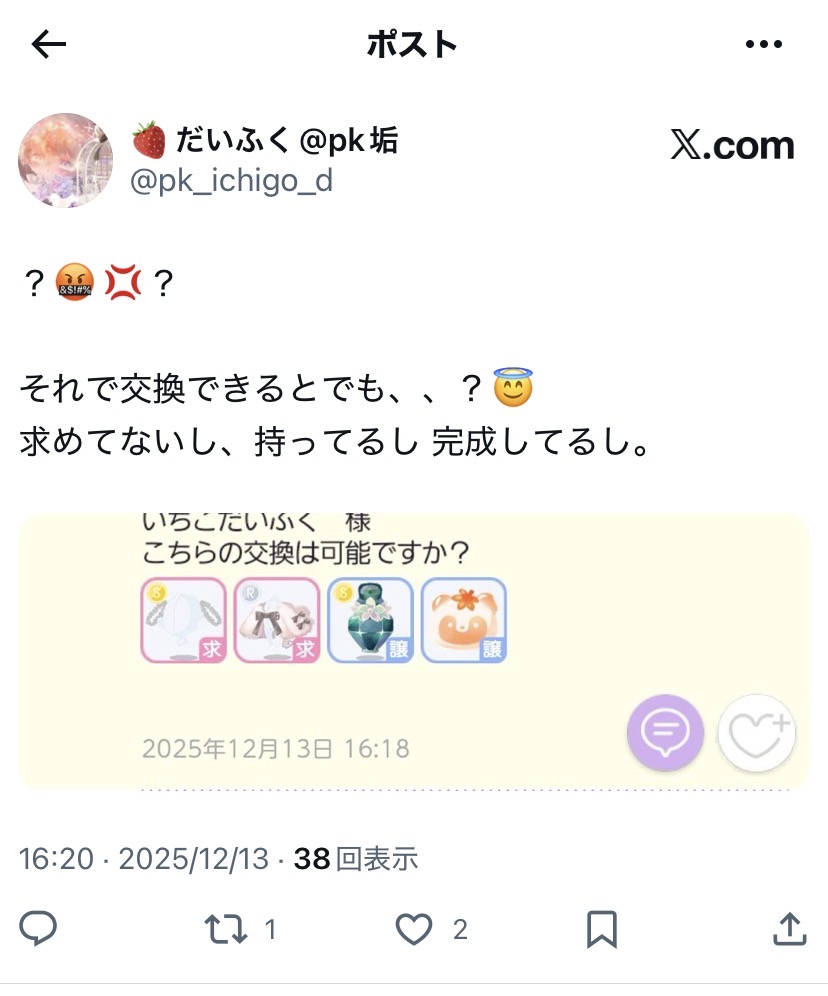
Task: Repost this post
Action: click(x=225, y=929)
